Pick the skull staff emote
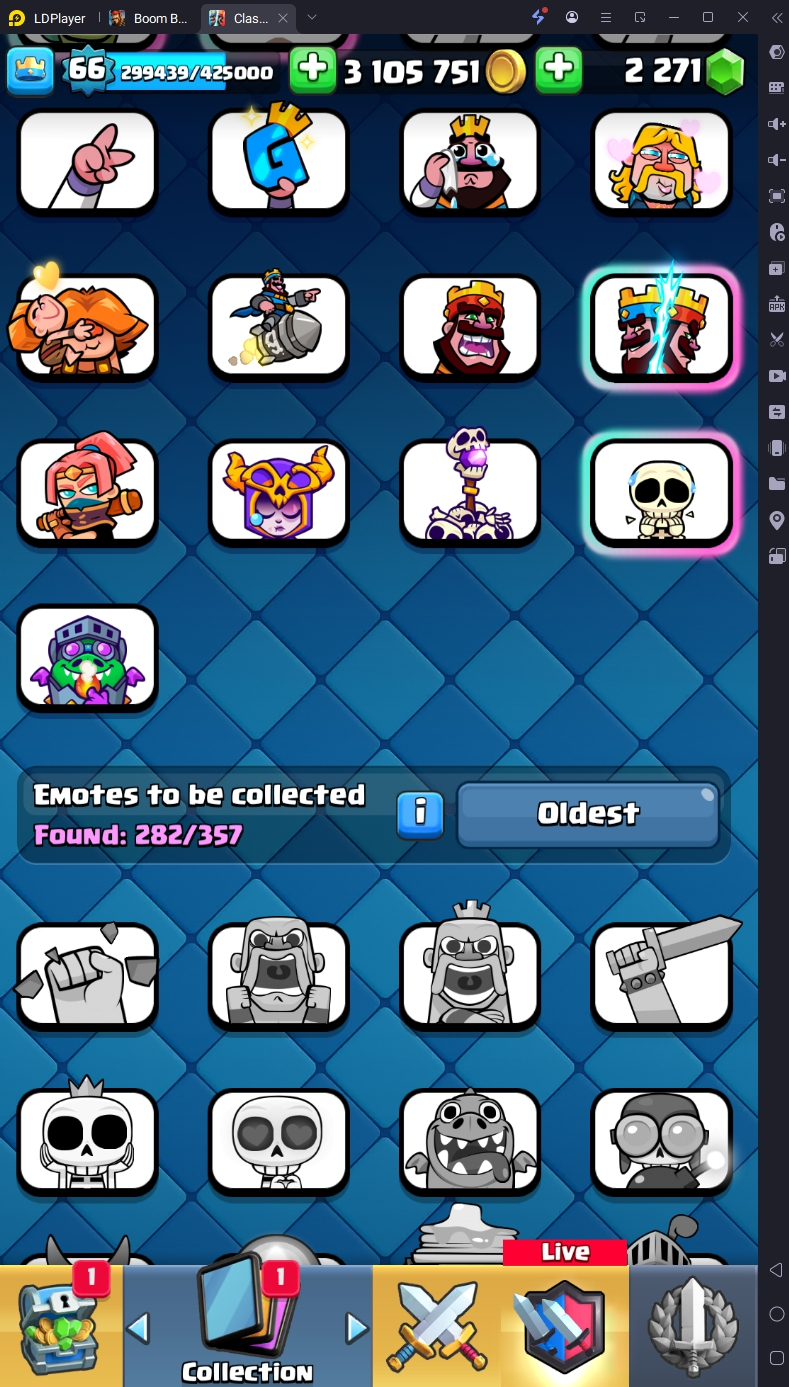The width and height of the screenshot is (789, 1387). tap(469, 491)
